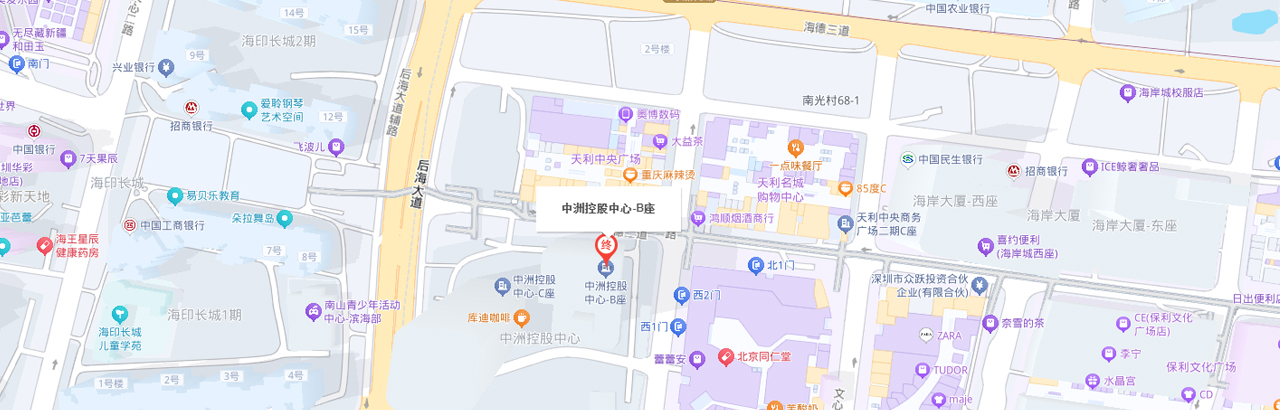
Task: Select the 中国民生银行 map marker
Action: [907, 159]
